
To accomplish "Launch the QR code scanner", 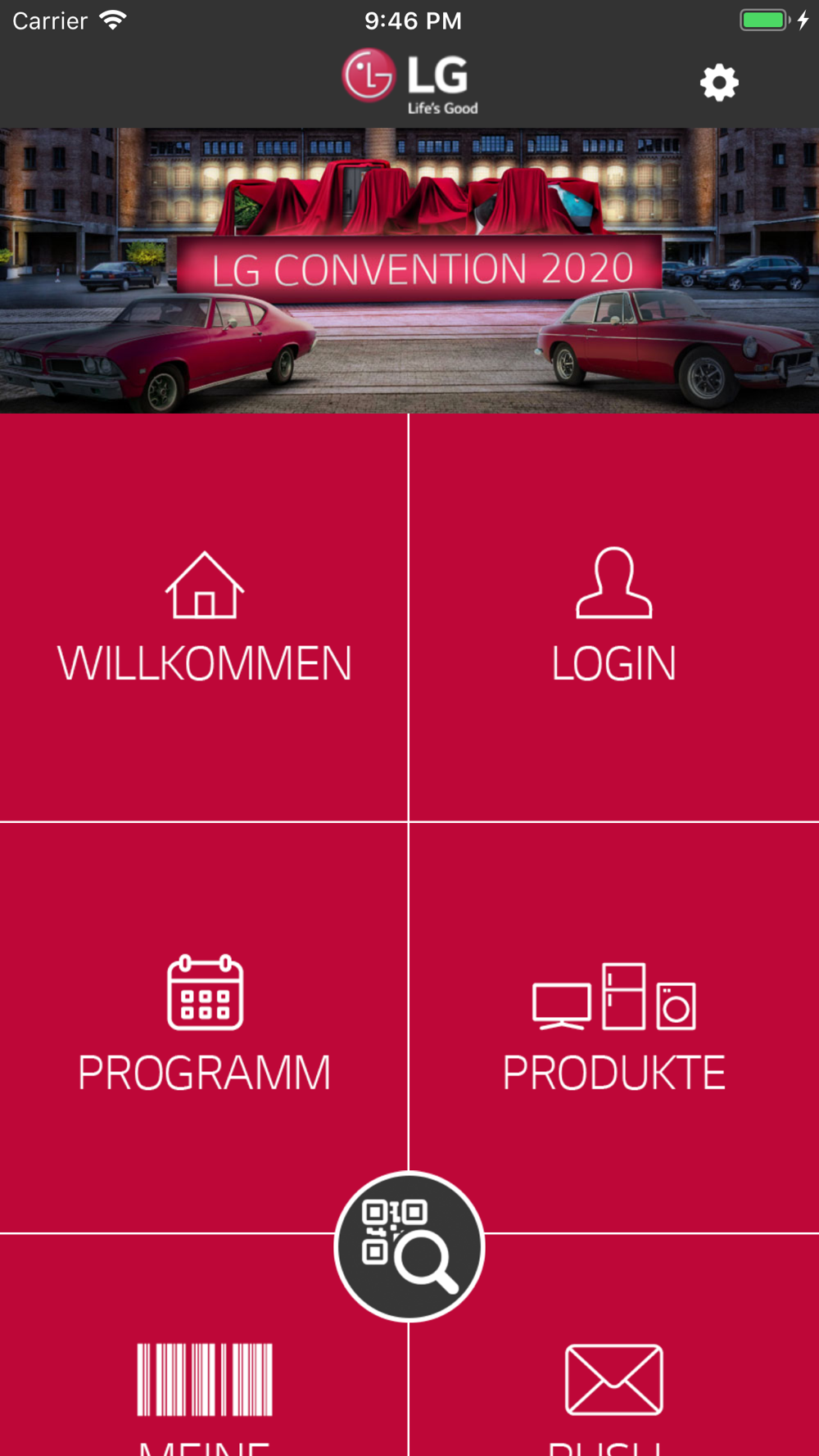I will pyautogui.click(x=409, y=1246).
